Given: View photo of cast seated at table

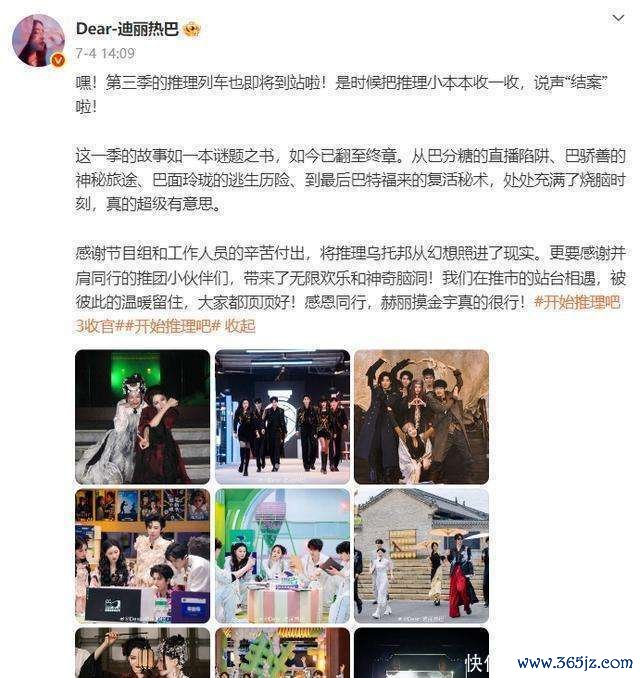Looking at the screenshot, I should pyautogui.click(x=142, y=555).
